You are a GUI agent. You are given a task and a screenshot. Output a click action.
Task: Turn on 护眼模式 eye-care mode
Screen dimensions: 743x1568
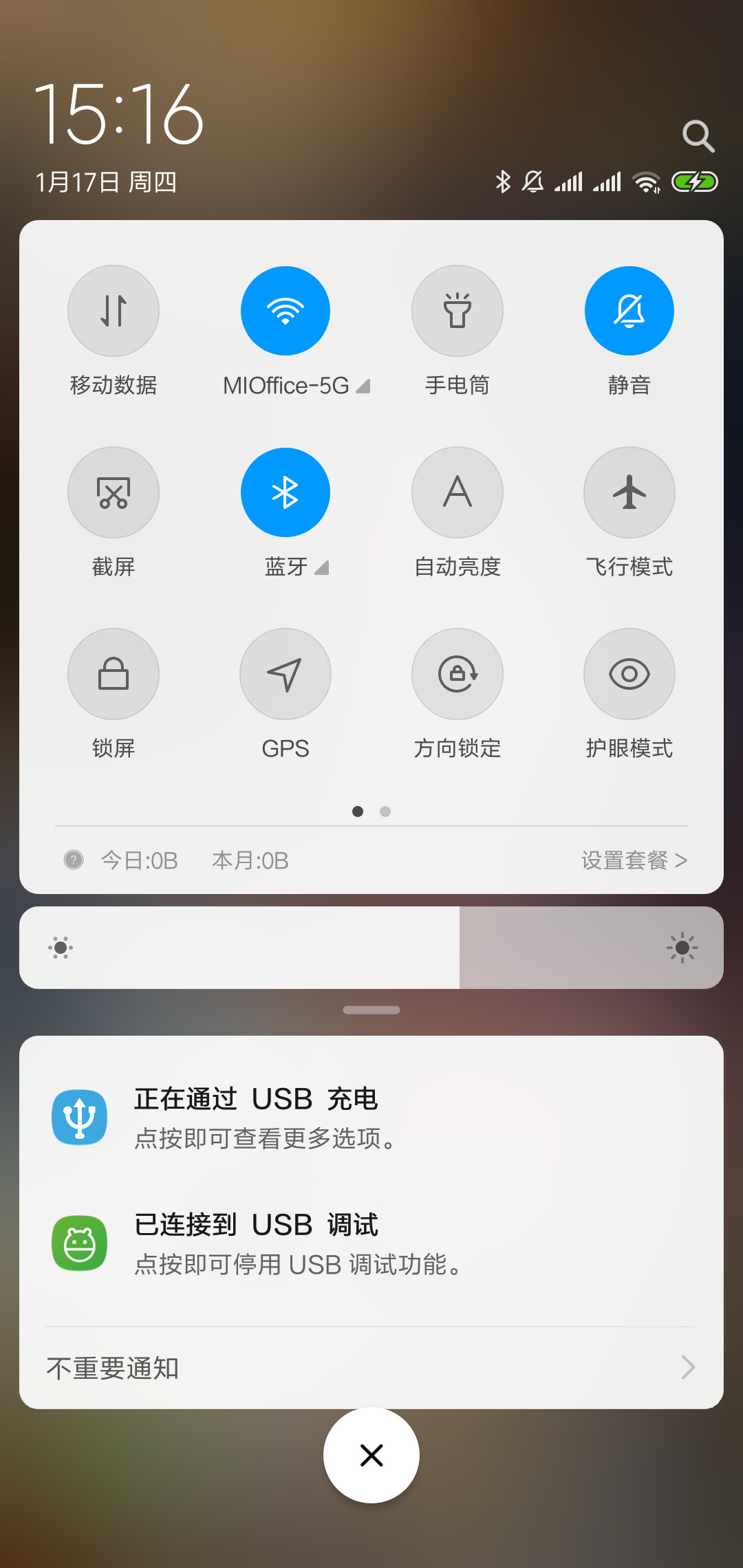pos(629,674)
